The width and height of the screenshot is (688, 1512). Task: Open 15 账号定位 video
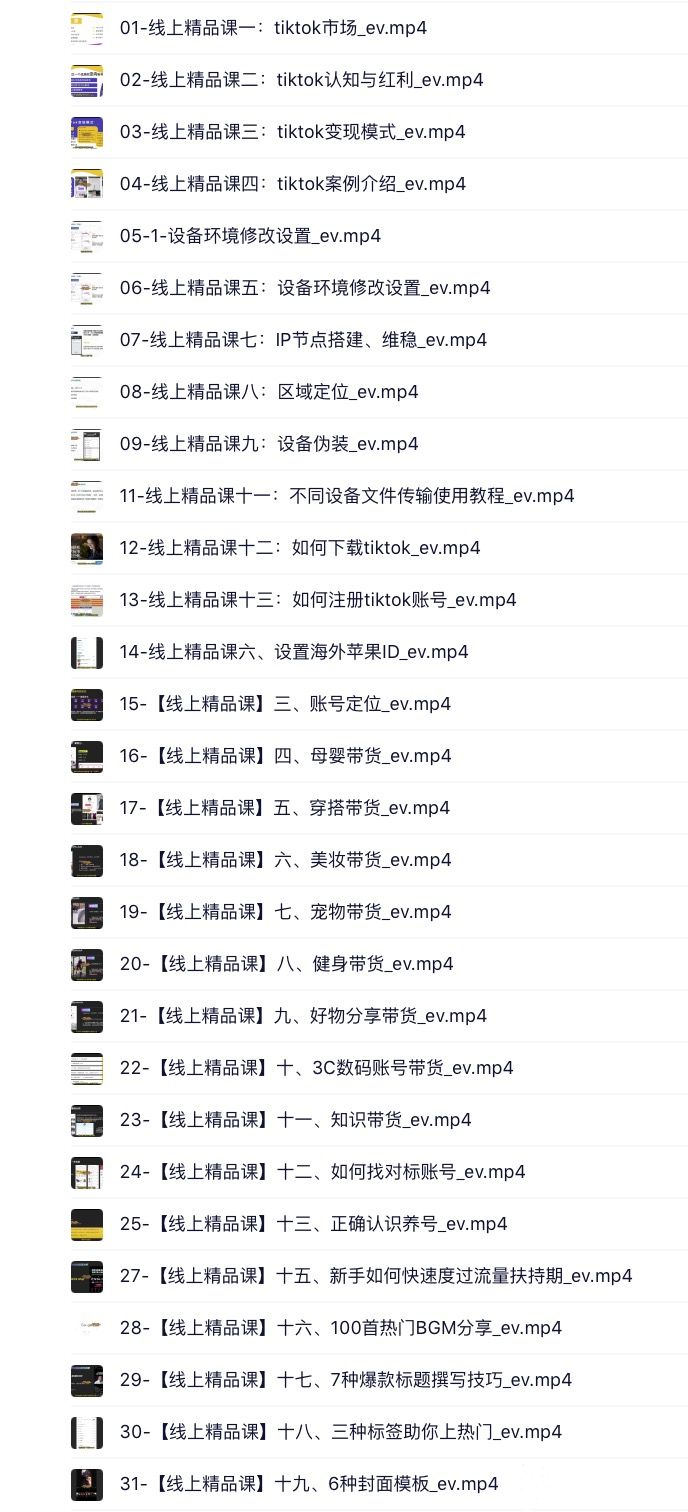pyautogui.click(x=285, y=704)
